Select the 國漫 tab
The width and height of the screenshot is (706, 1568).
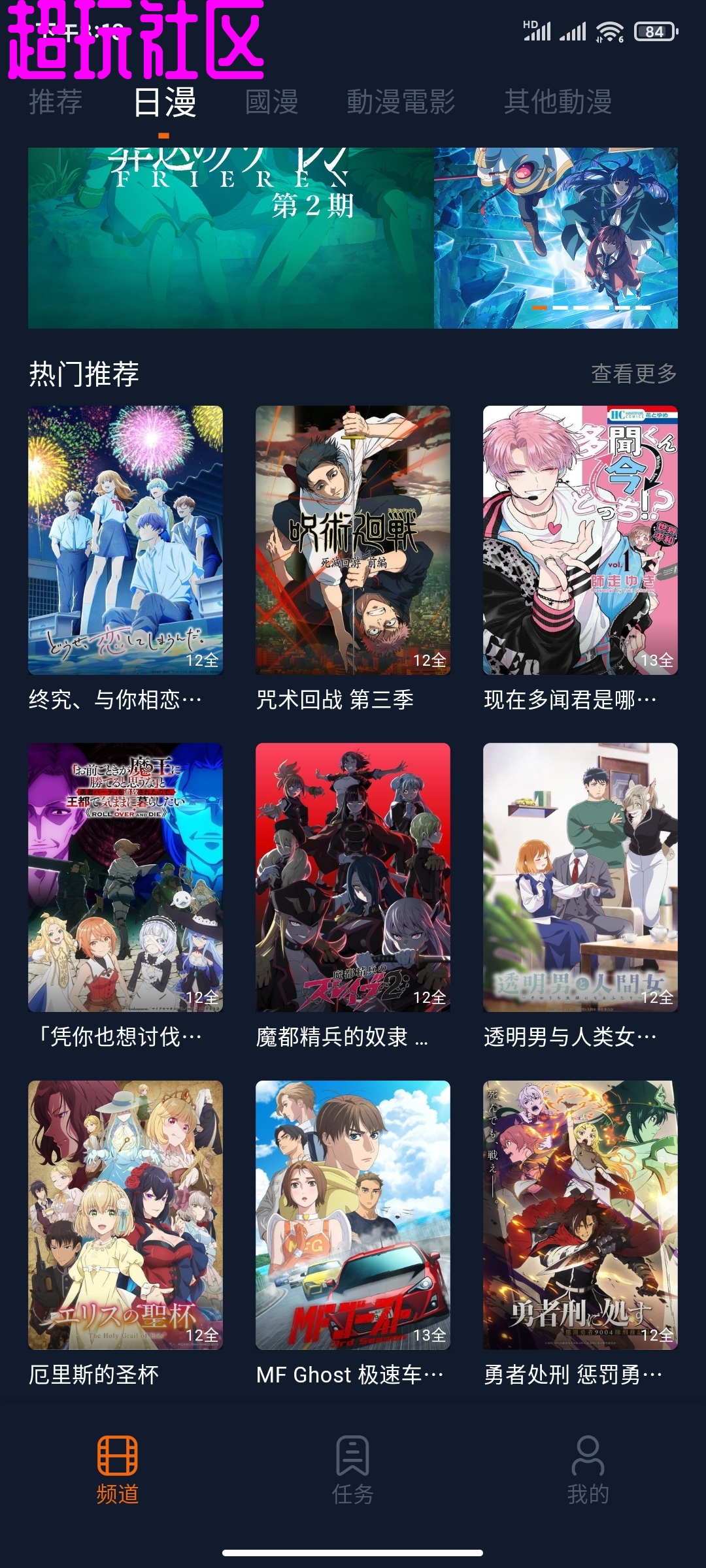(271, 102)
